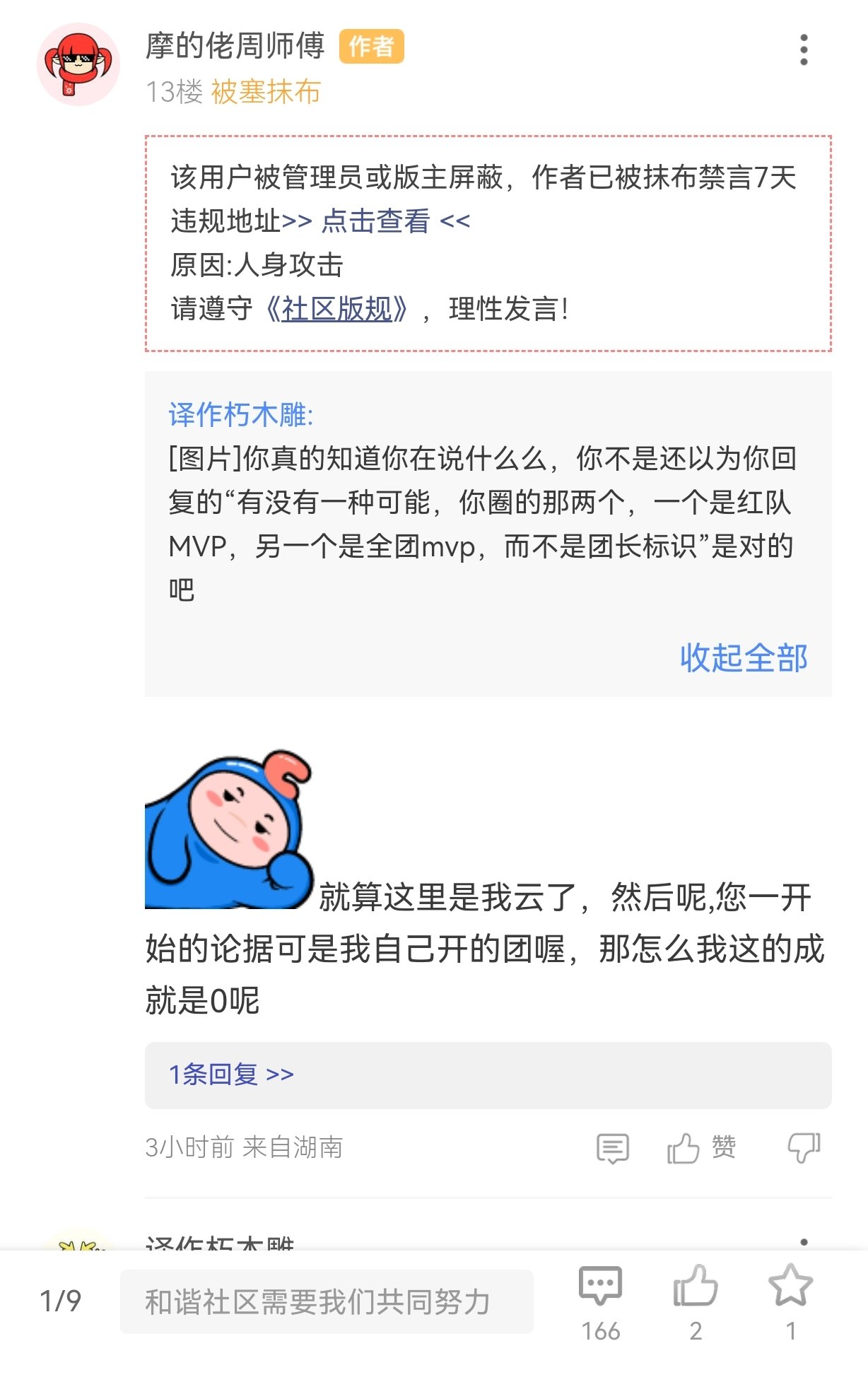Reply to the 13楼 comment
868x1382 pixels.
612,1148
